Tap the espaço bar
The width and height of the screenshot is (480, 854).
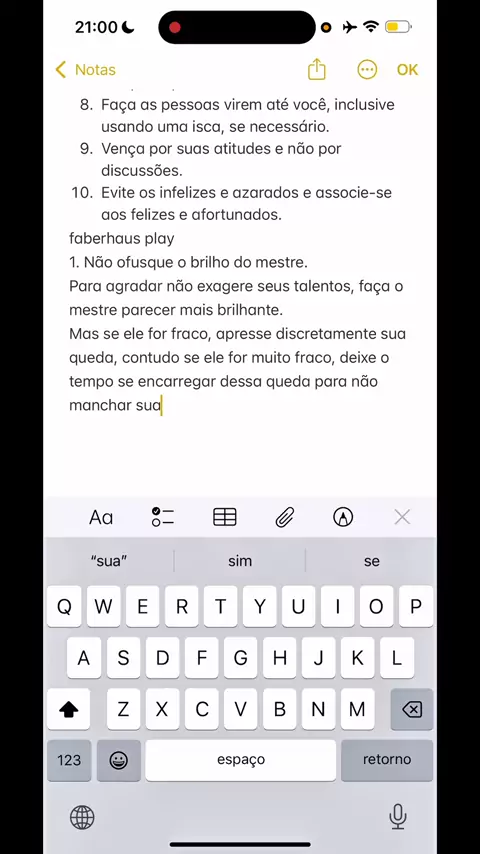click(240, 760)
